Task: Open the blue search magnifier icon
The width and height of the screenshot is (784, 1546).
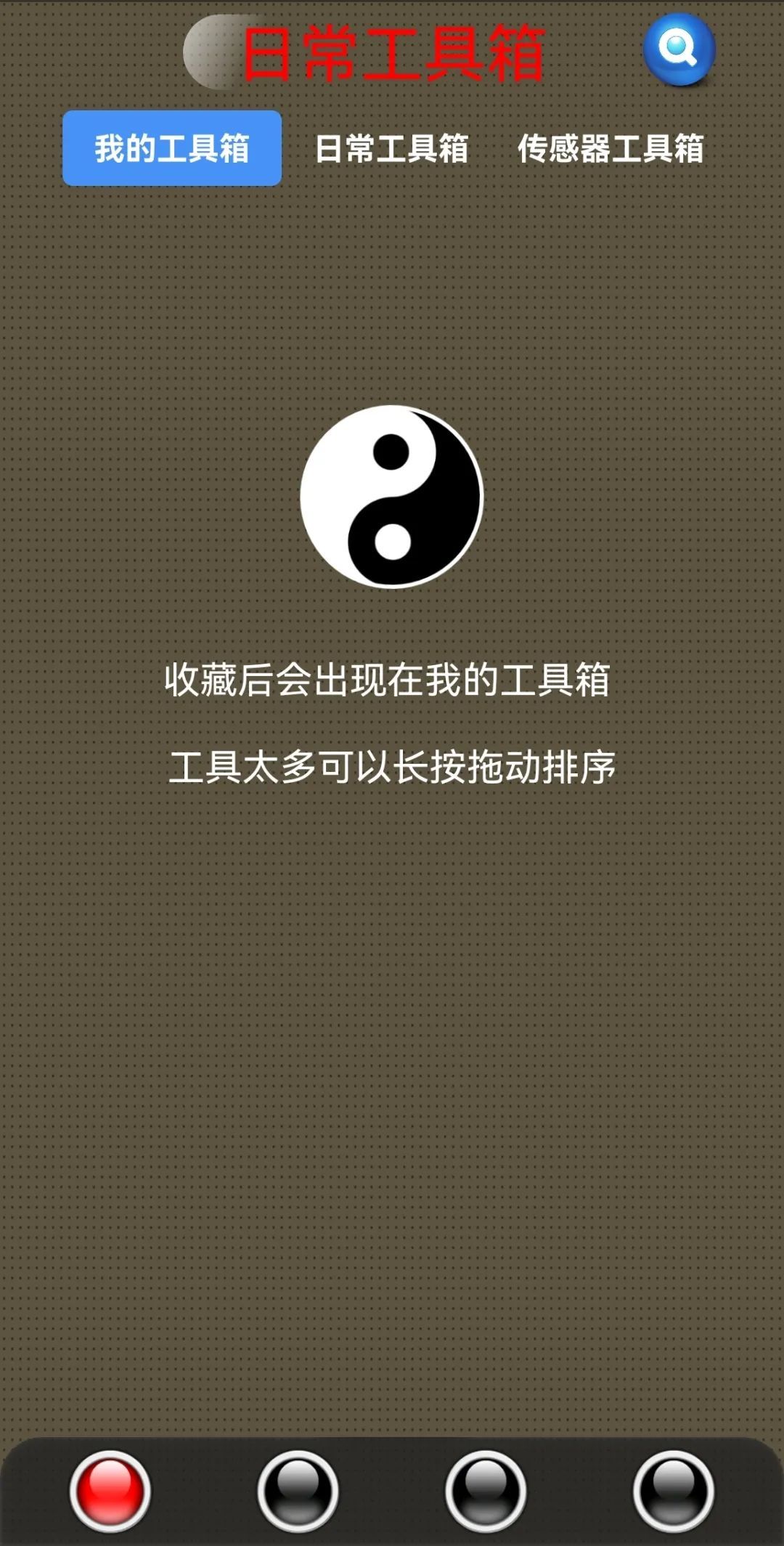Action: coord(679,49)
